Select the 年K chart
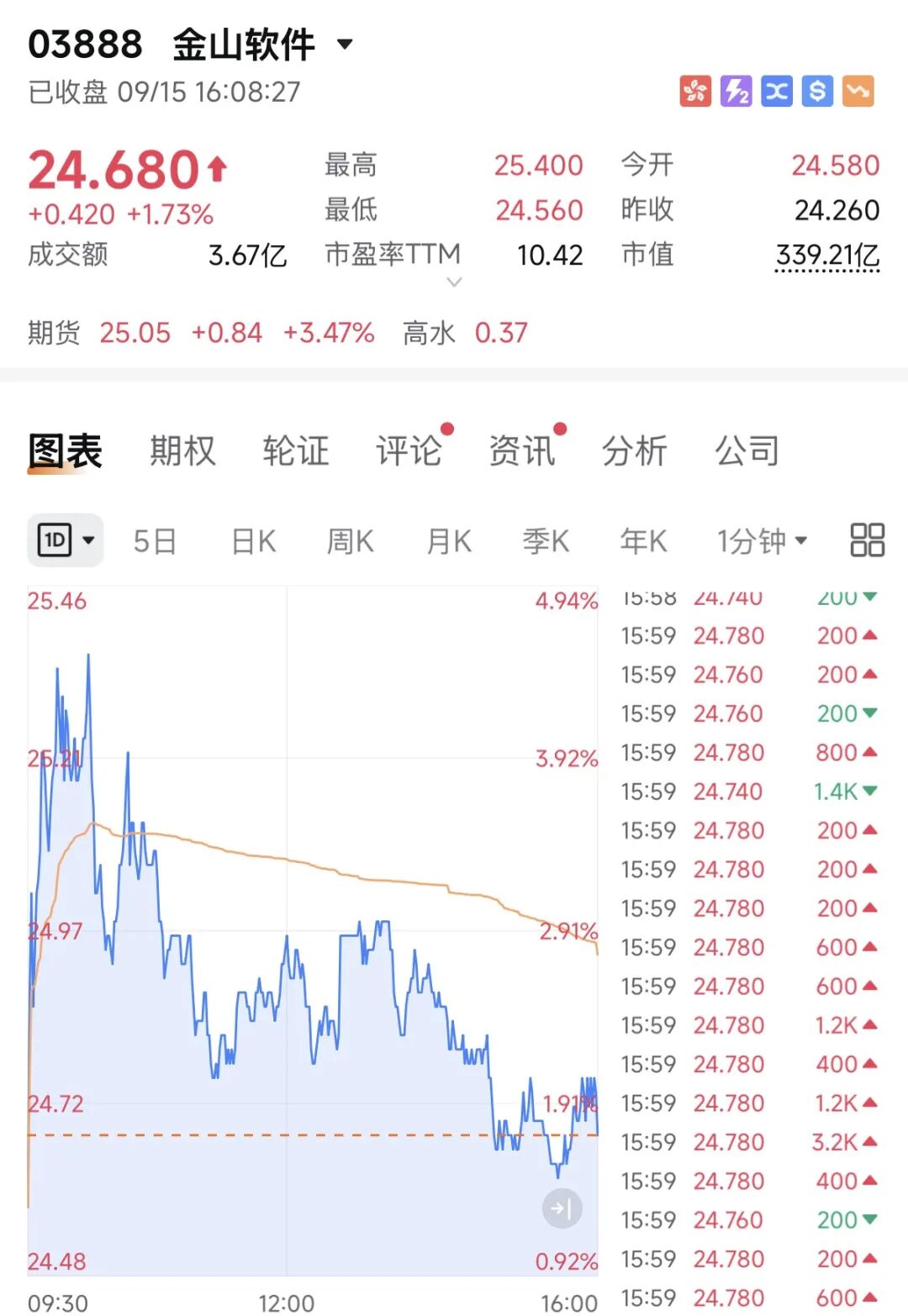The height and width of the screenshot is (1316, 908). click(643, 541)
